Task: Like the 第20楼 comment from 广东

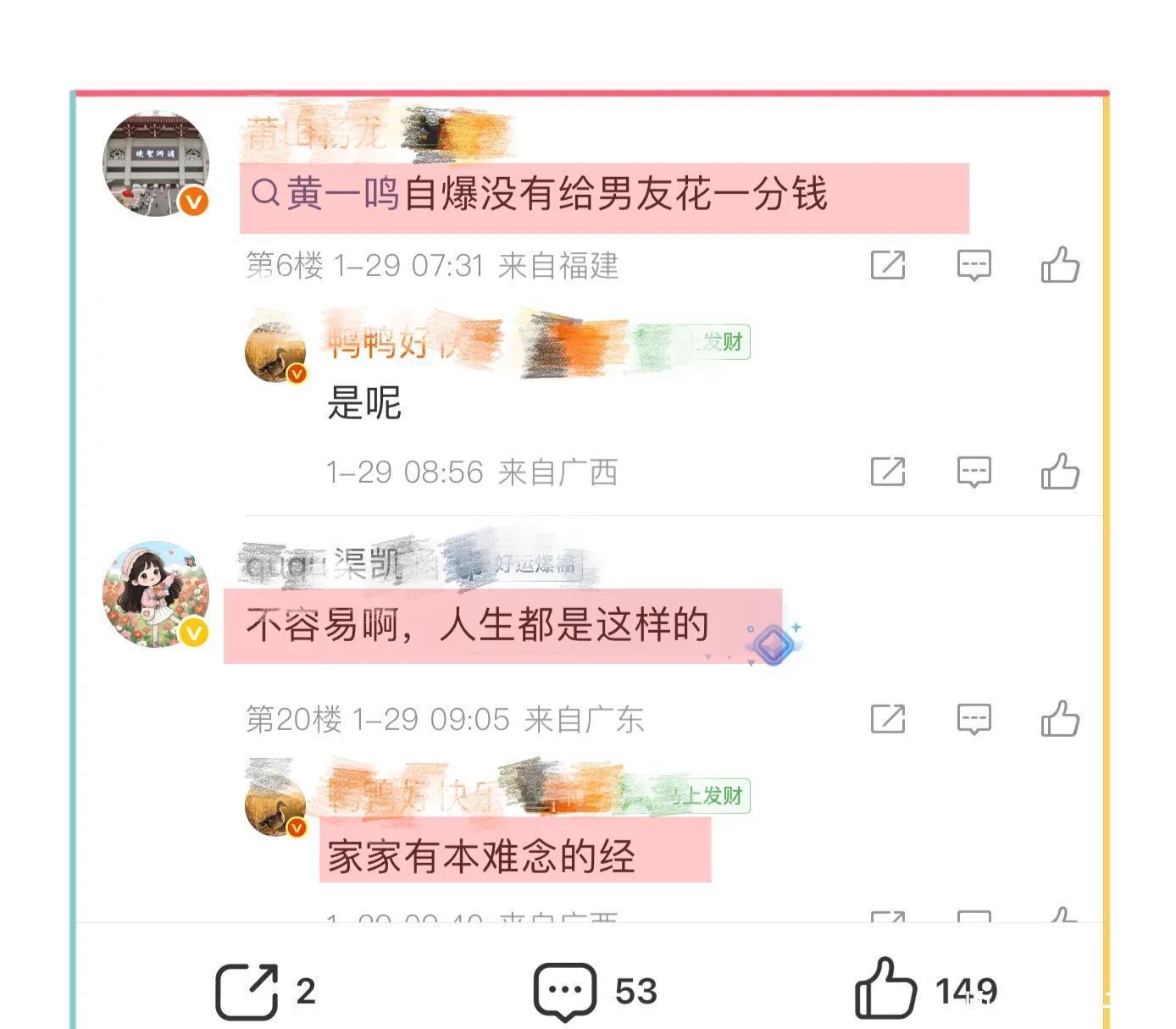Action: (x=1060, y=719)
